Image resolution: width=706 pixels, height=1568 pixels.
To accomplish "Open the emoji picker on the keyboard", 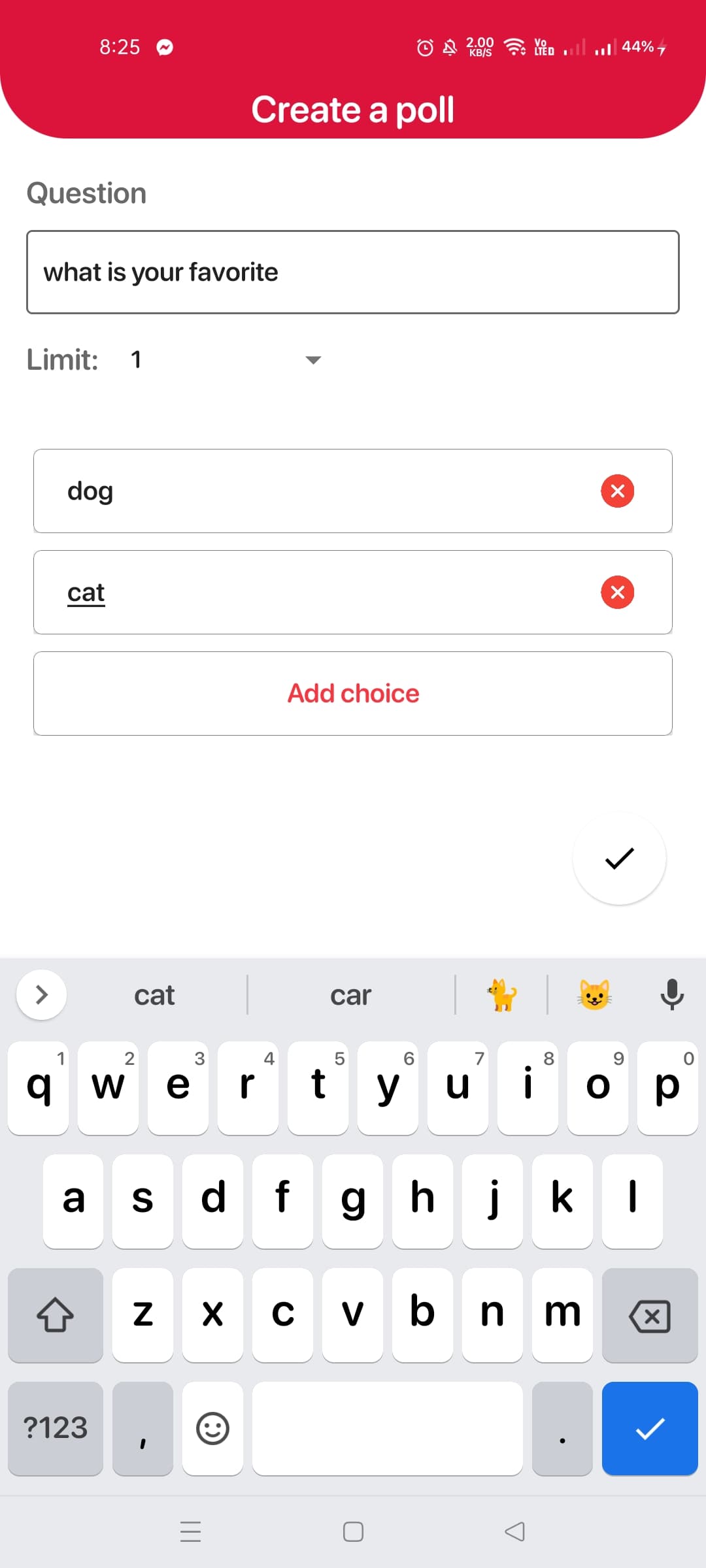I will [x=212, y=1428].
